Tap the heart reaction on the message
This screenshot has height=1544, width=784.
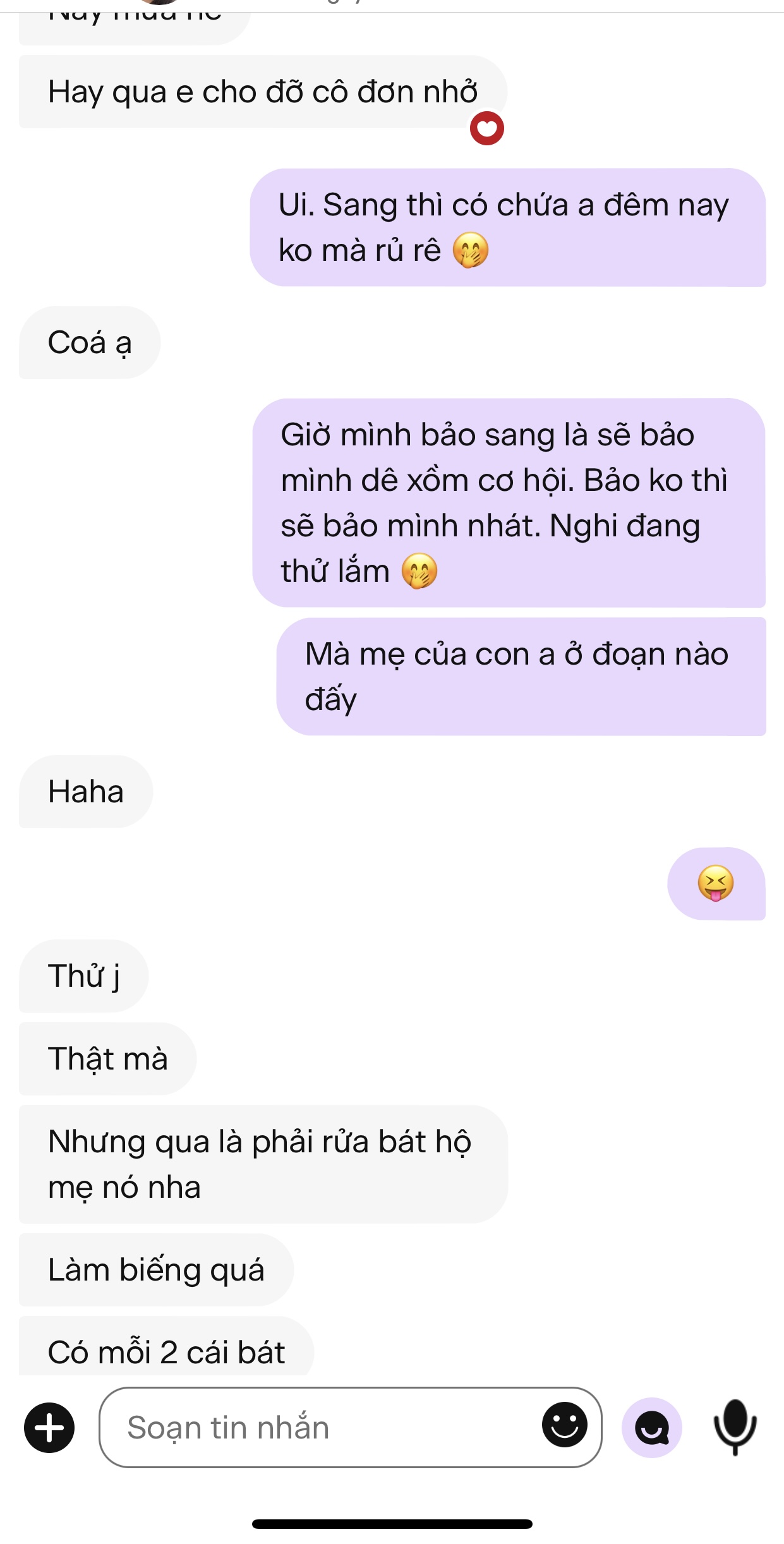tap(487, 128)
